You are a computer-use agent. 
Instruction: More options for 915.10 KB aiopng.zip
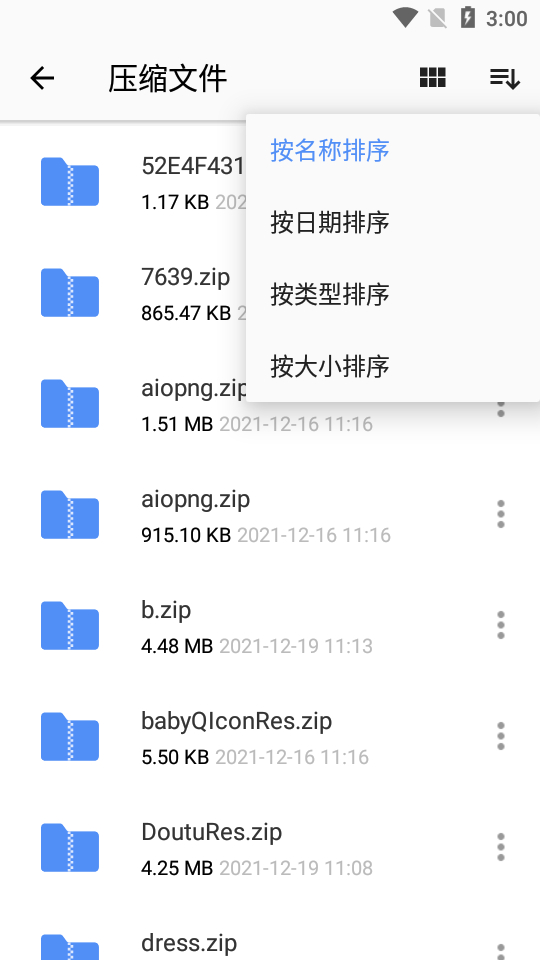501,514
